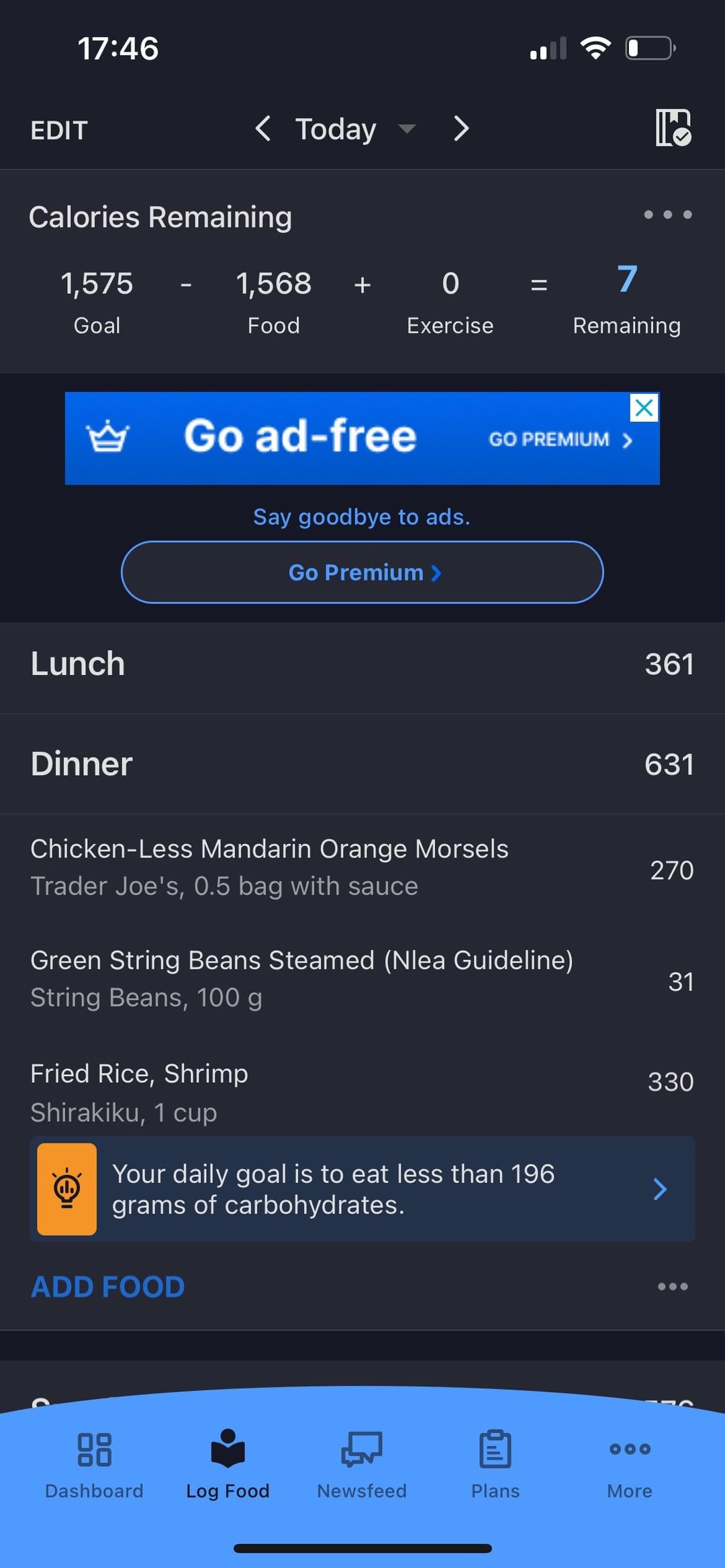Tap EDIT in the top bar

59,130
